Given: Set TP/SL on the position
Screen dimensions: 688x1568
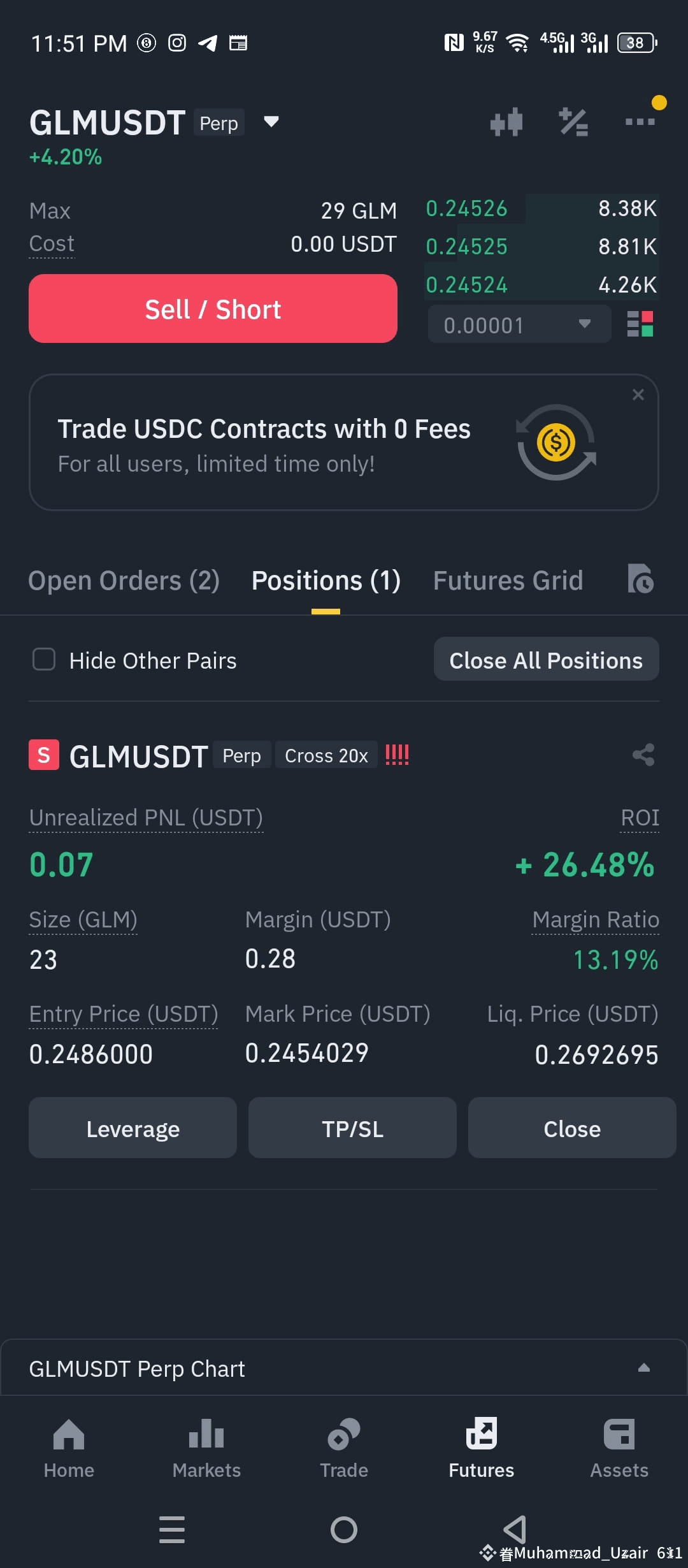Looking at the screenshot, I should (352, 1128).
